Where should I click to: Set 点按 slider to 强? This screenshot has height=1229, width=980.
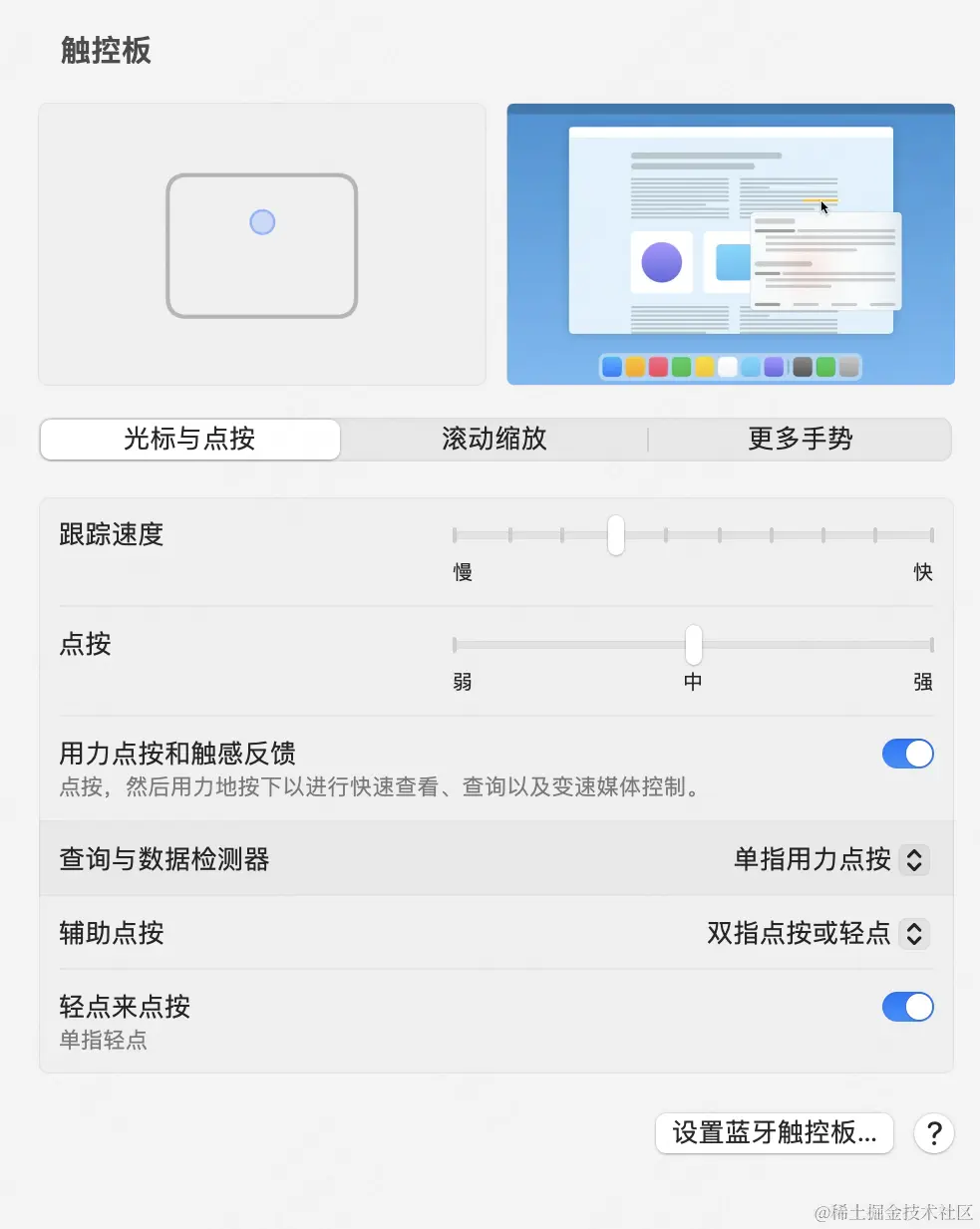(930, 645)
